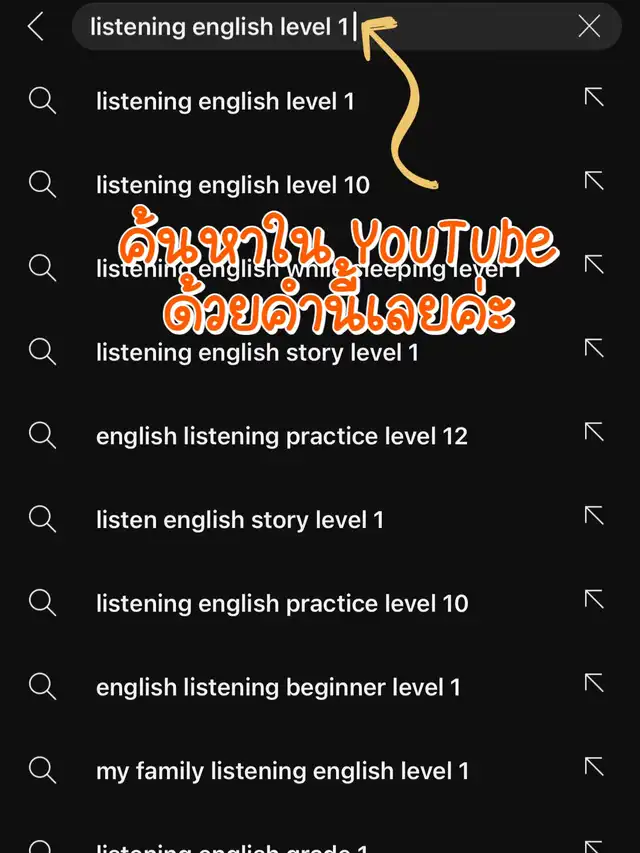Image resolution: width=640 pixels, height=853 pixels.
Task: Go back from the search screen
Action: 36,27
